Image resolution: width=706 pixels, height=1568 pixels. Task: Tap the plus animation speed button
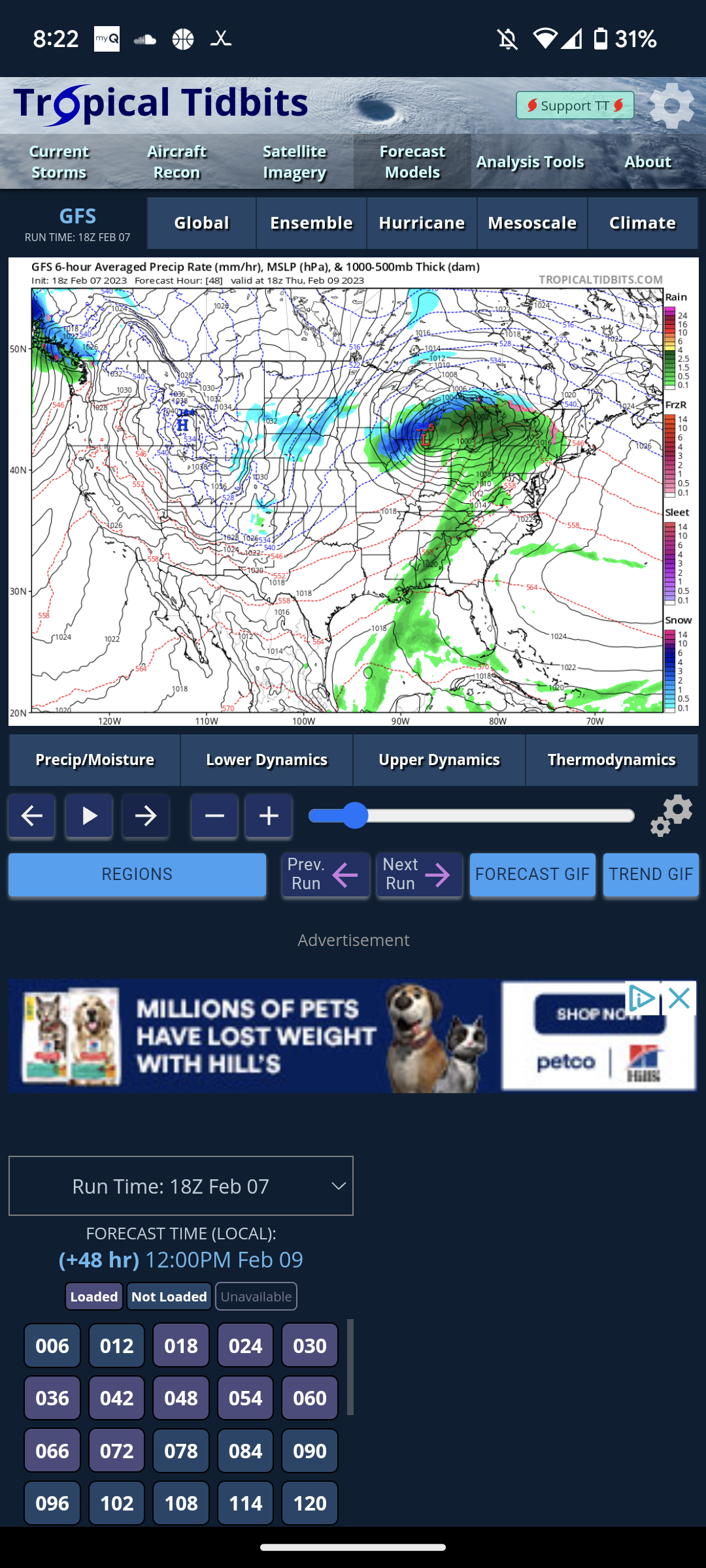(269, 815)
